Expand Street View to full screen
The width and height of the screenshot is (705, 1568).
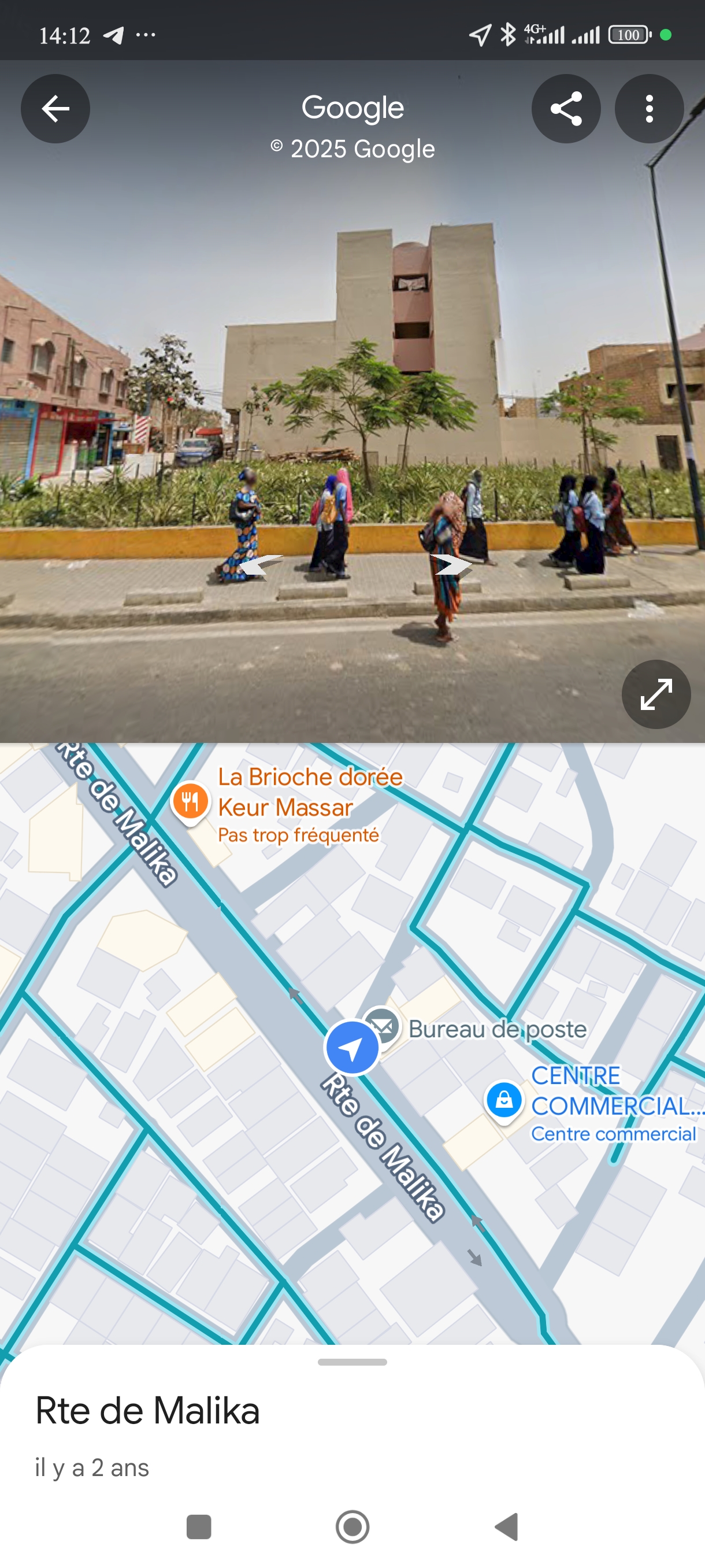(x=656, y=694)
